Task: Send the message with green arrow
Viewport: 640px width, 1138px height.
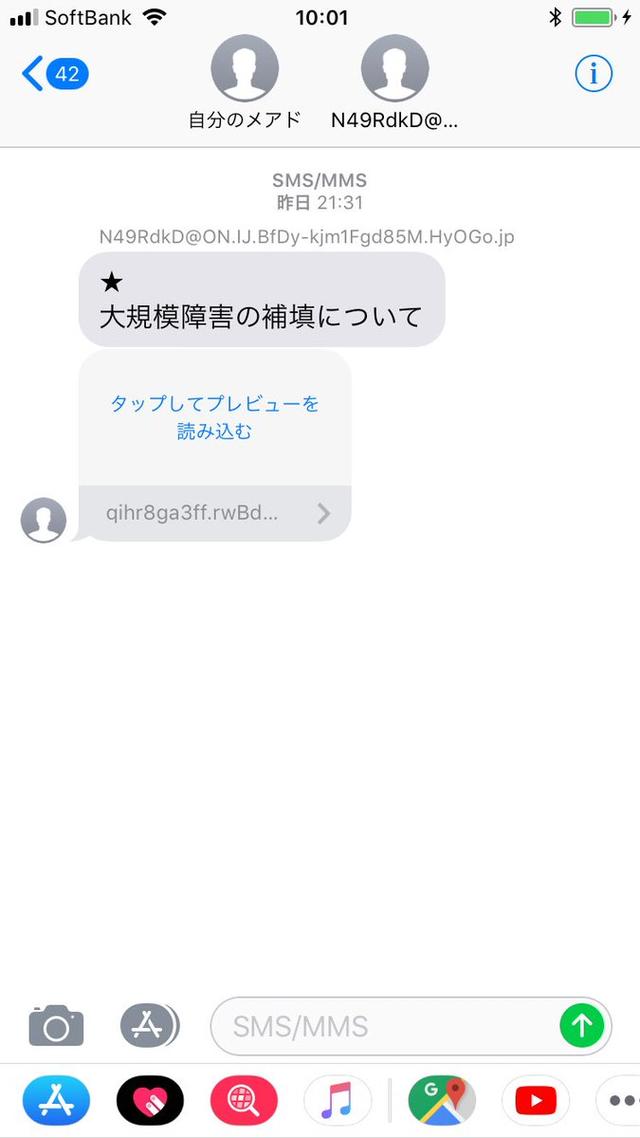Action: coord(582,1026)
